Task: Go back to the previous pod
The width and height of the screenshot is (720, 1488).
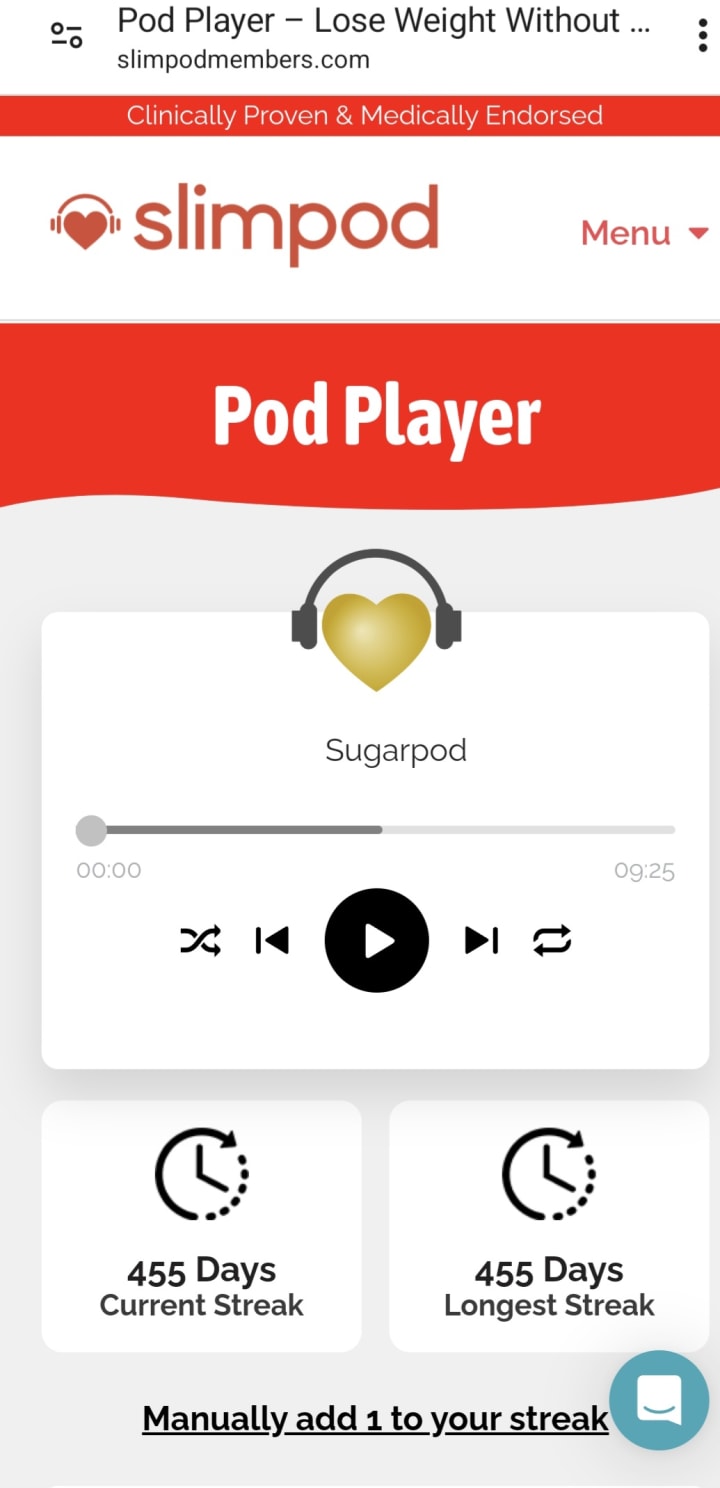Action: click(x=272, y=940)
